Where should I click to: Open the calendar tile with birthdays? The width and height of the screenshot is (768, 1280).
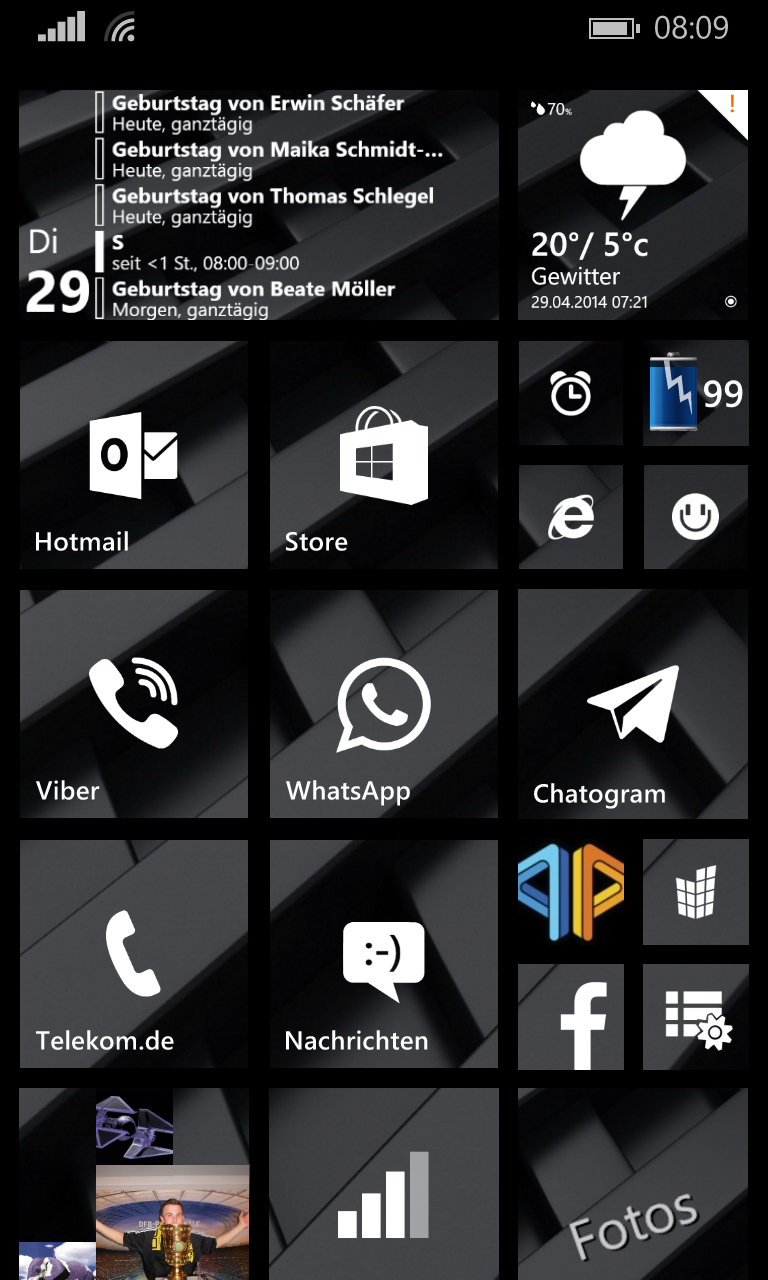pyautogui.click(x=259, y=205)
